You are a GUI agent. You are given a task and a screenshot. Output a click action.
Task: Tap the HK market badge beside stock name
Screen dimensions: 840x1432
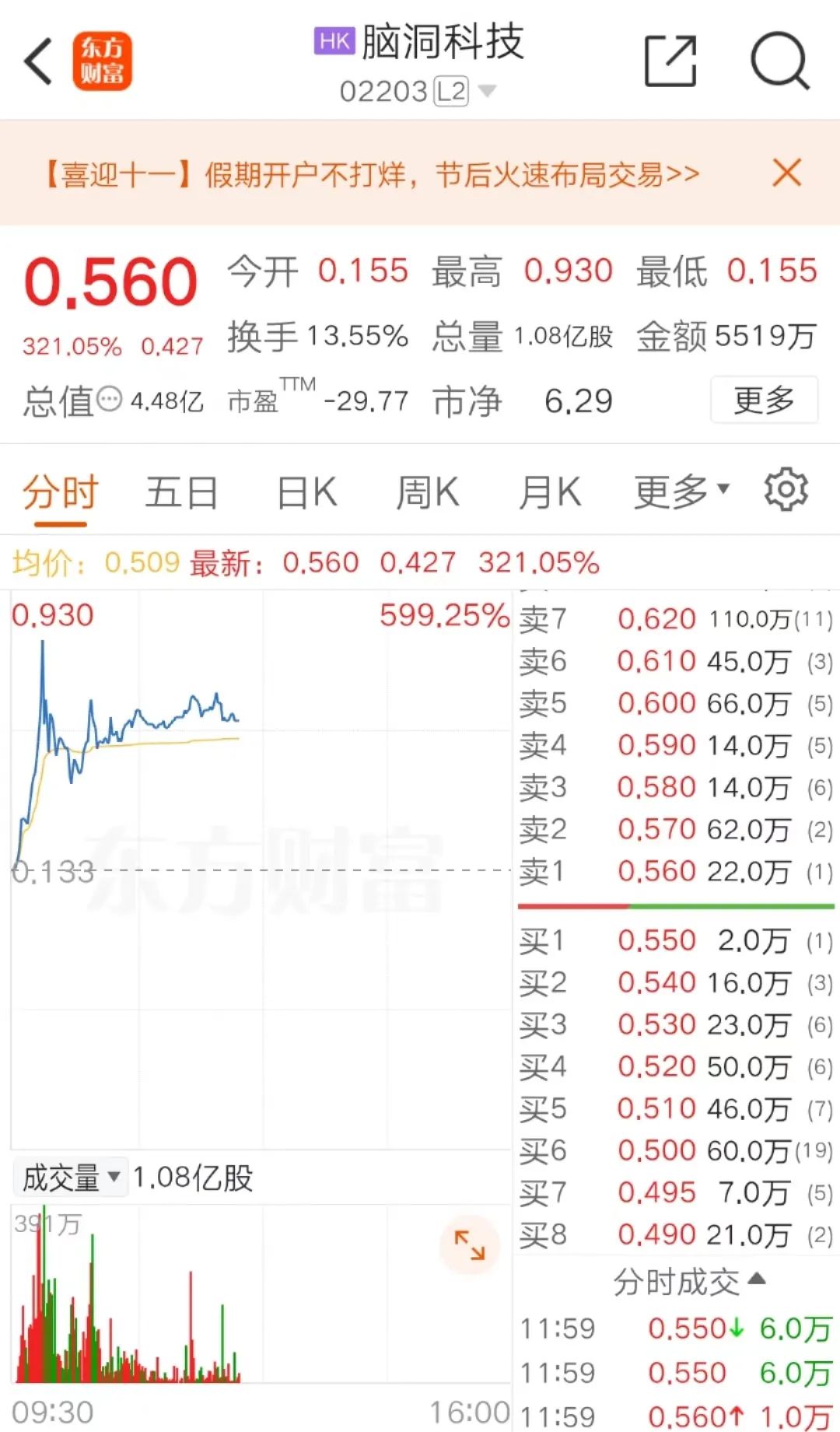point(333,40)
